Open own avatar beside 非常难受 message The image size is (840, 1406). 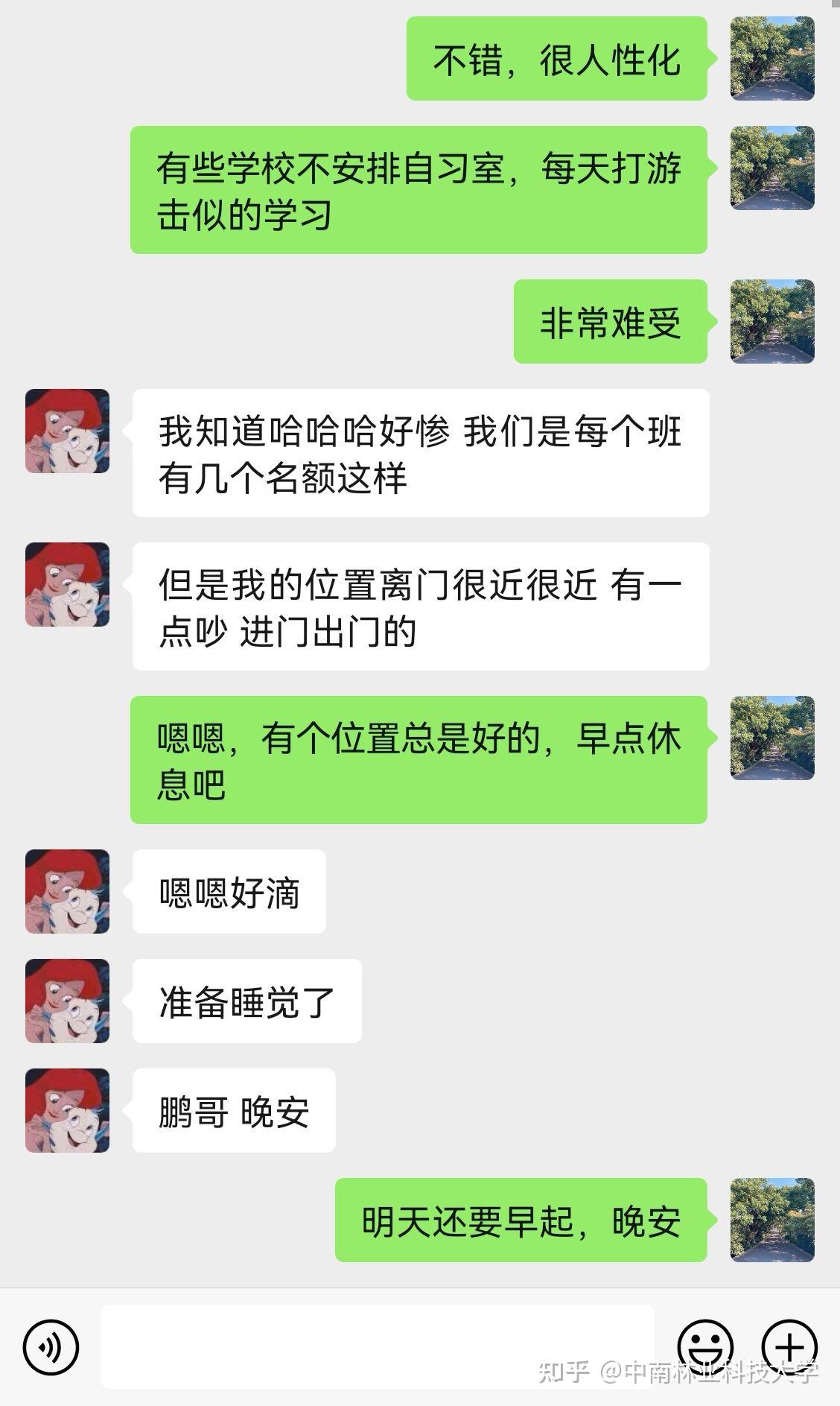point(772,321)
